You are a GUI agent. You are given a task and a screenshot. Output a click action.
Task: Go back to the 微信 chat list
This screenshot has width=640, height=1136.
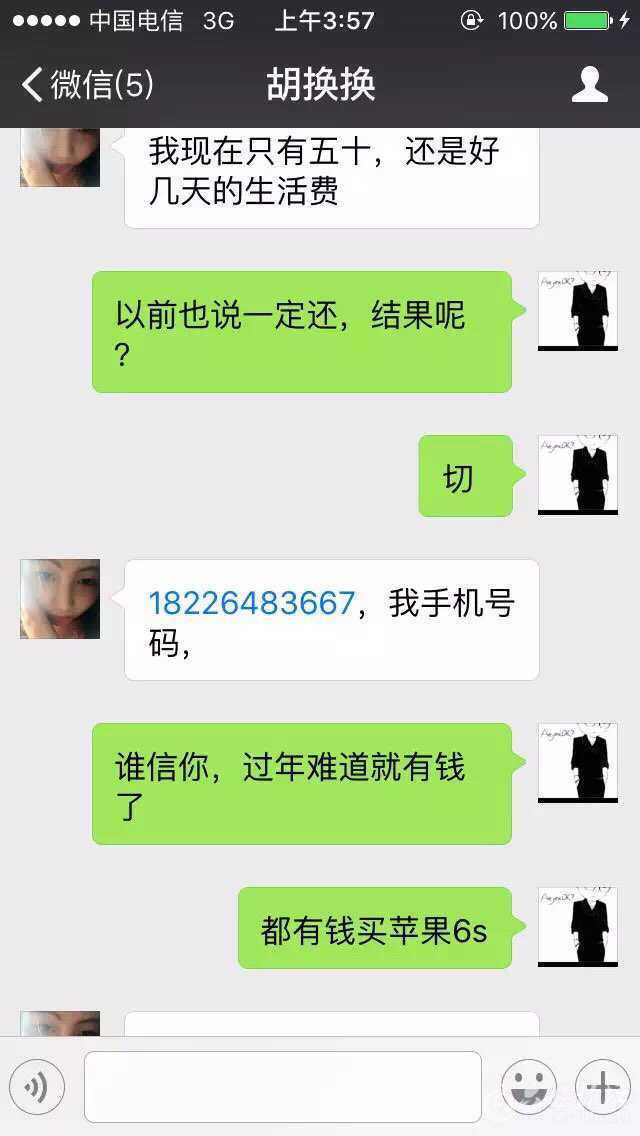click(87, 85)
